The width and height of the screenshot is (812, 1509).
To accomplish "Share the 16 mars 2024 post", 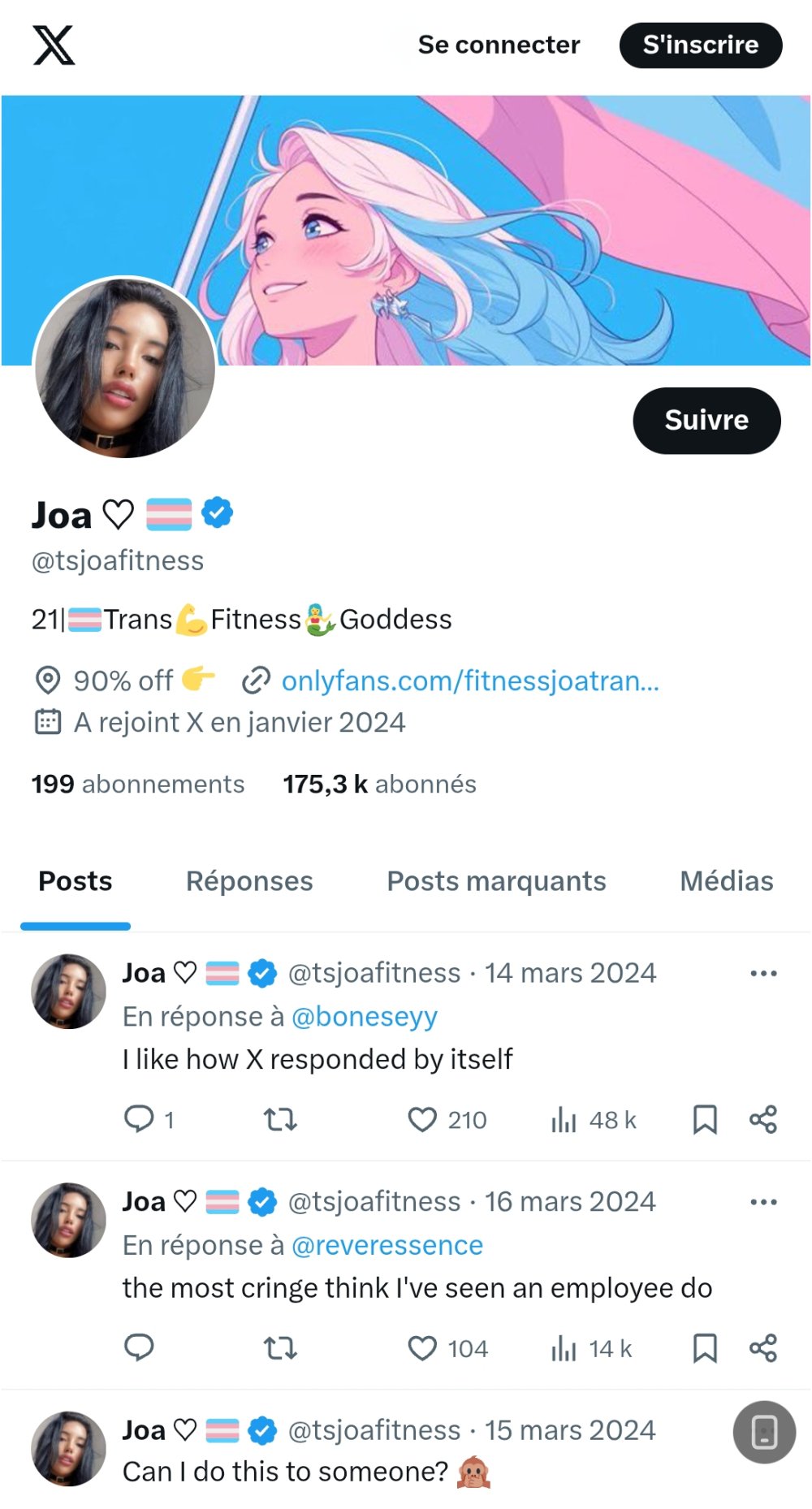I will pos(762,1348).
